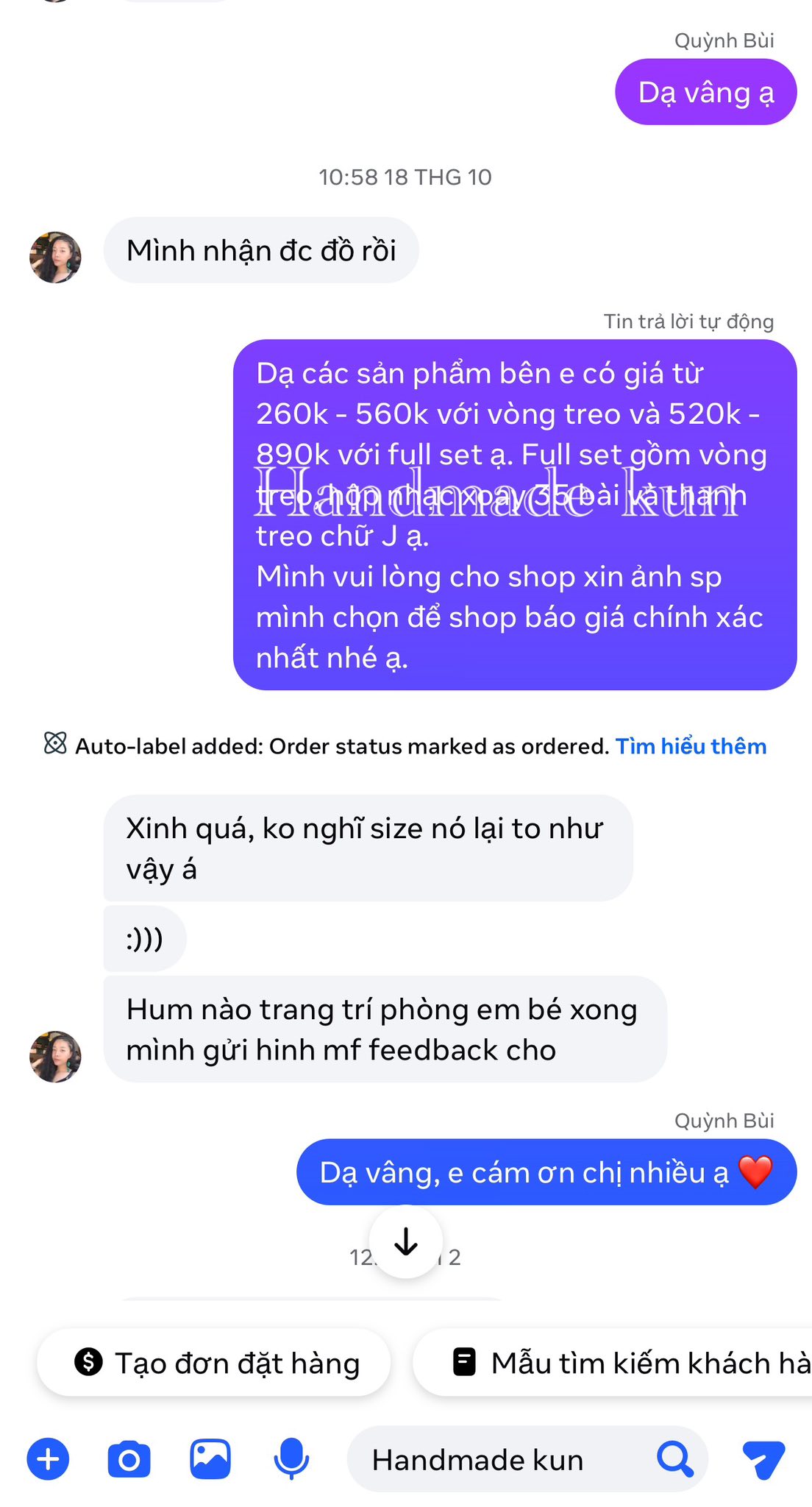812x1507 pixels.
Task: Jump to newest messages with down arrow
Action: click(x=405, y=1241)
